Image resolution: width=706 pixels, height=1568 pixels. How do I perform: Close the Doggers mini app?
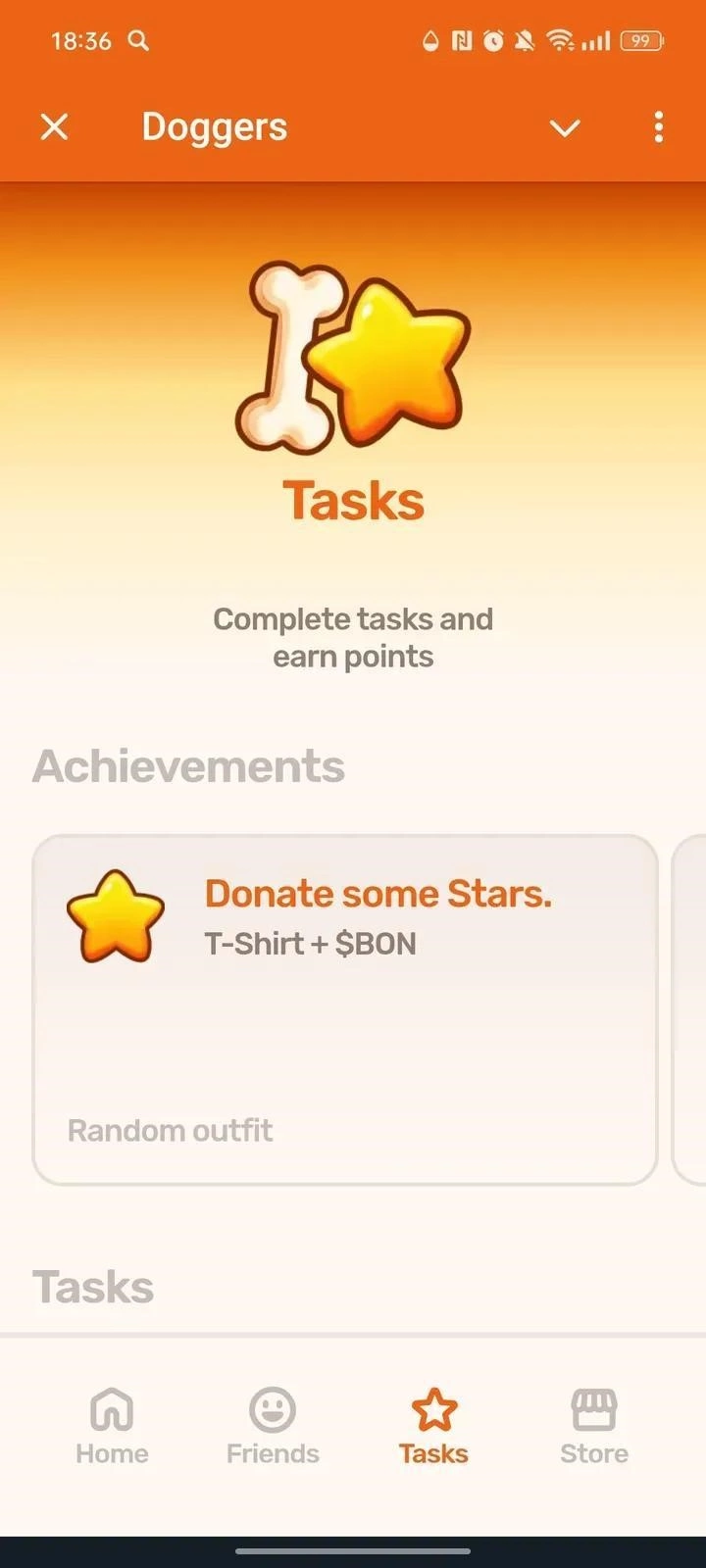click(55, 126)
